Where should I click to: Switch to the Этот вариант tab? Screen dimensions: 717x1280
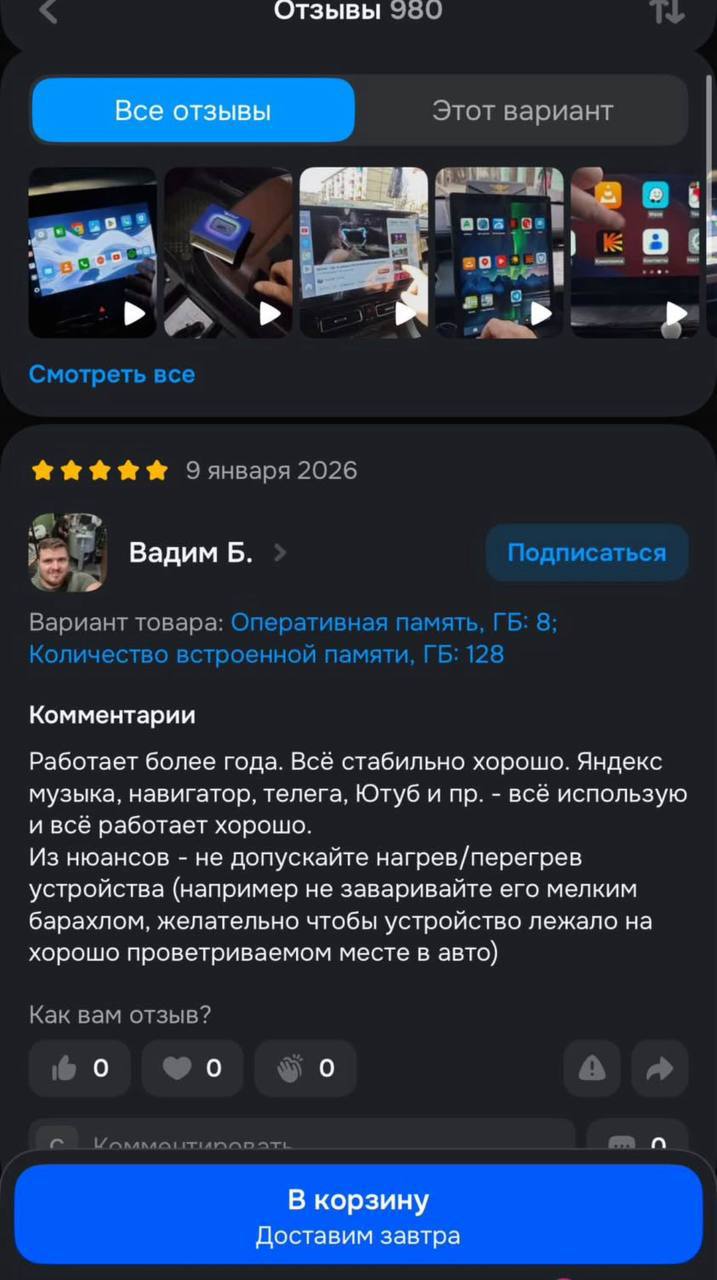(522, 110)
